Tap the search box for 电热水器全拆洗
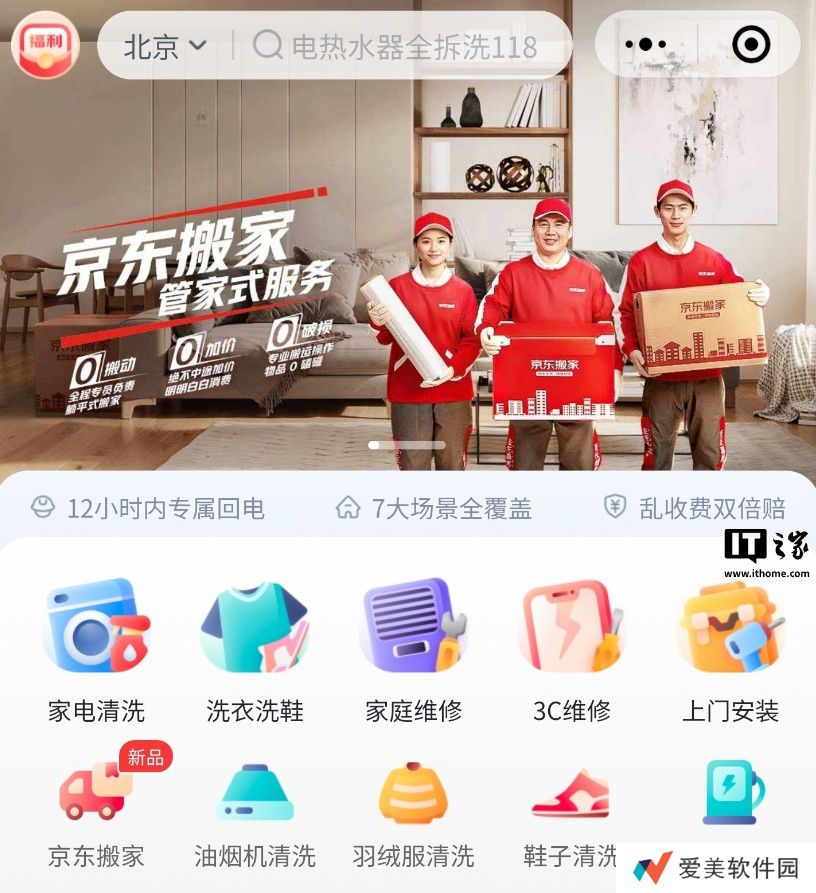816x893 pixels. 410,46
